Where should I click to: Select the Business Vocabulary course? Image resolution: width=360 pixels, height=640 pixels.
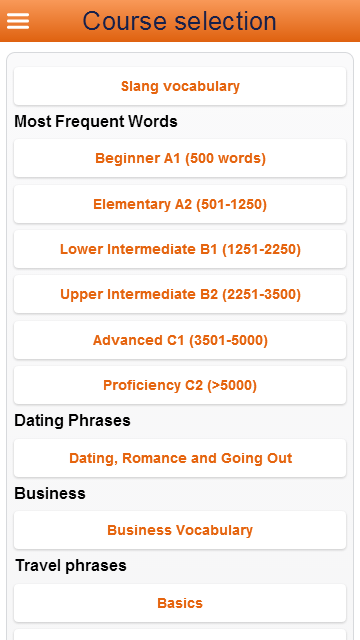(180, 530)
